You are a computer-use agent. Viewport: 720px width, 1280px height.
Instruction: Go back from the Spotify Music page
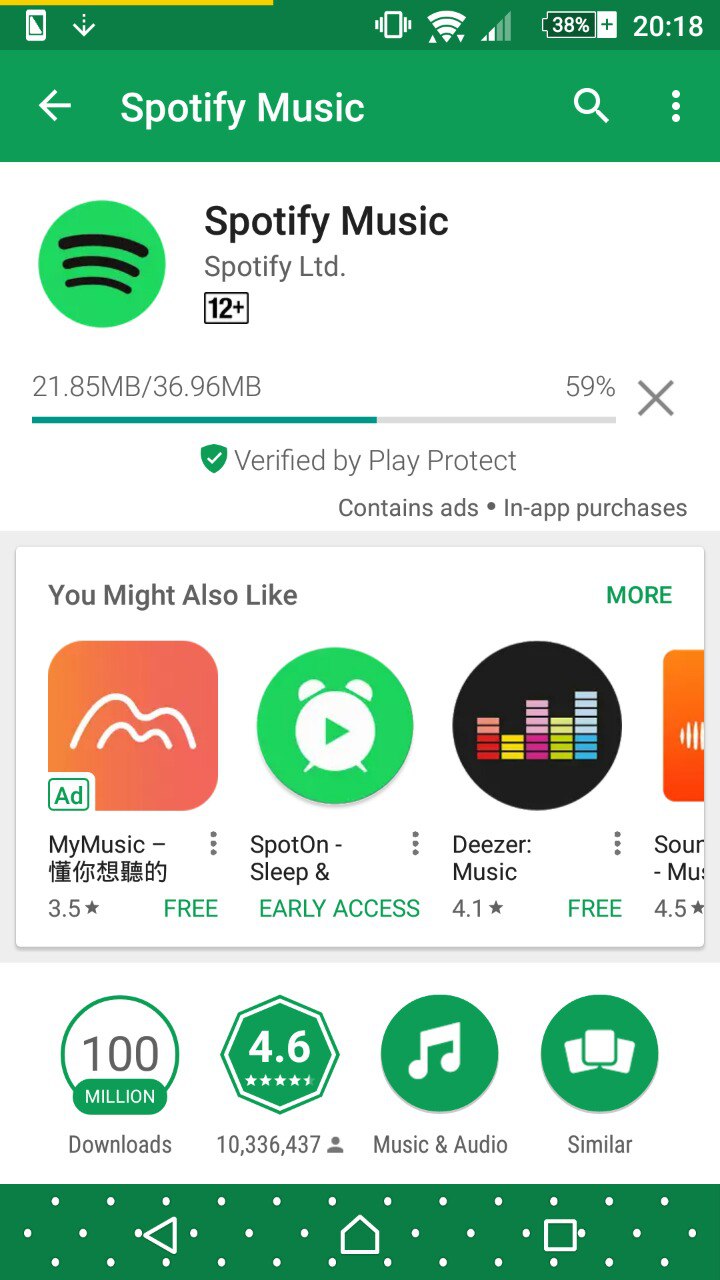(x=55, y=106)
